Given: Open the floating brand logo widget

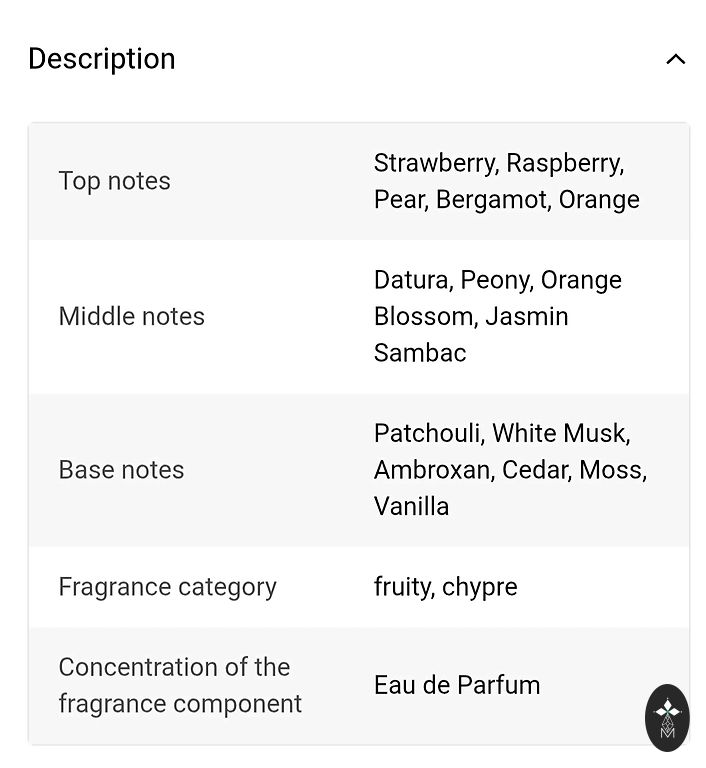Looking at the screenshot, I should coord(667,717).
